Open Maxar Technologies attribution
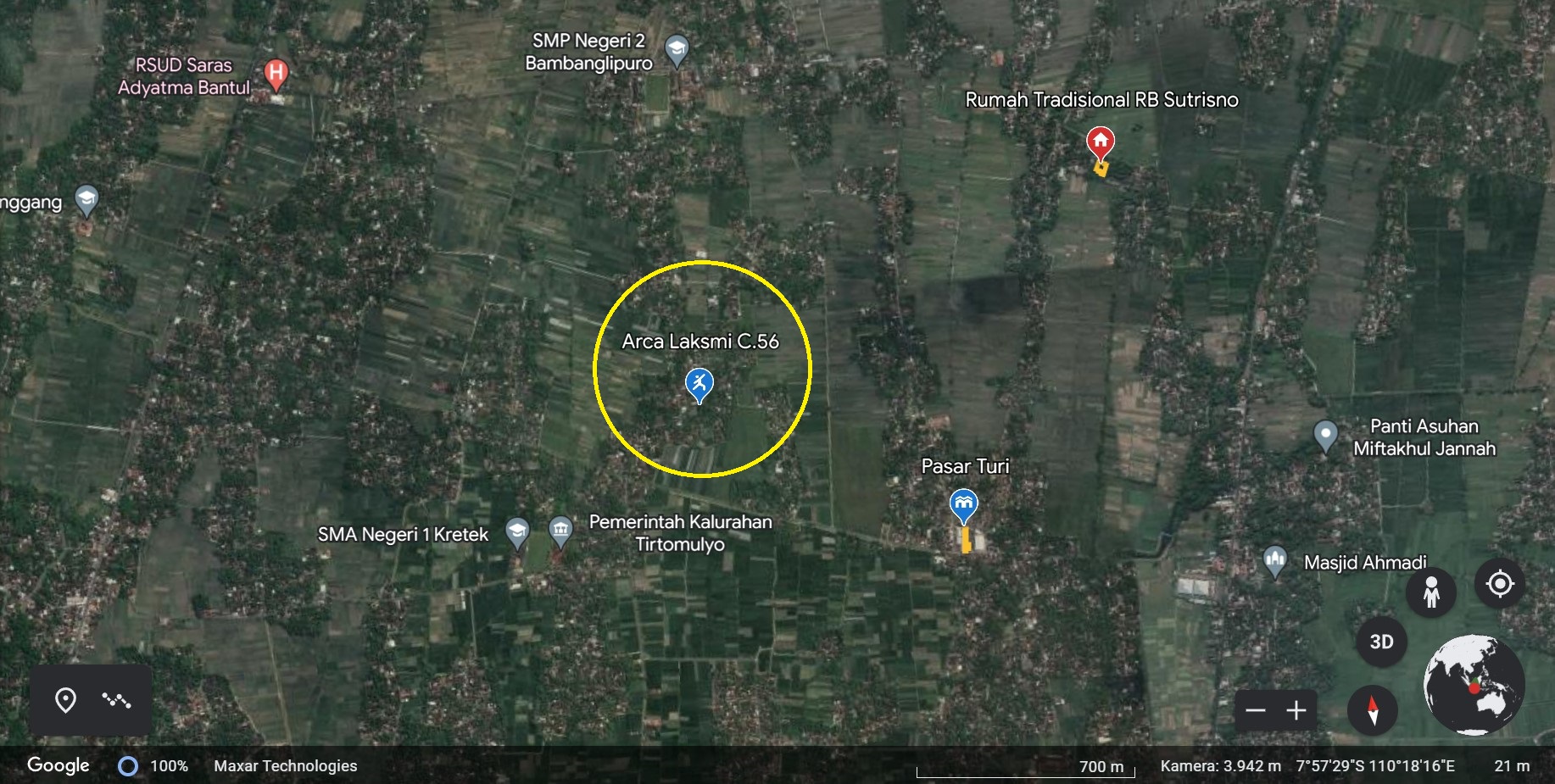Screen dimensions: 1555x784 click(x=285, y=766)
